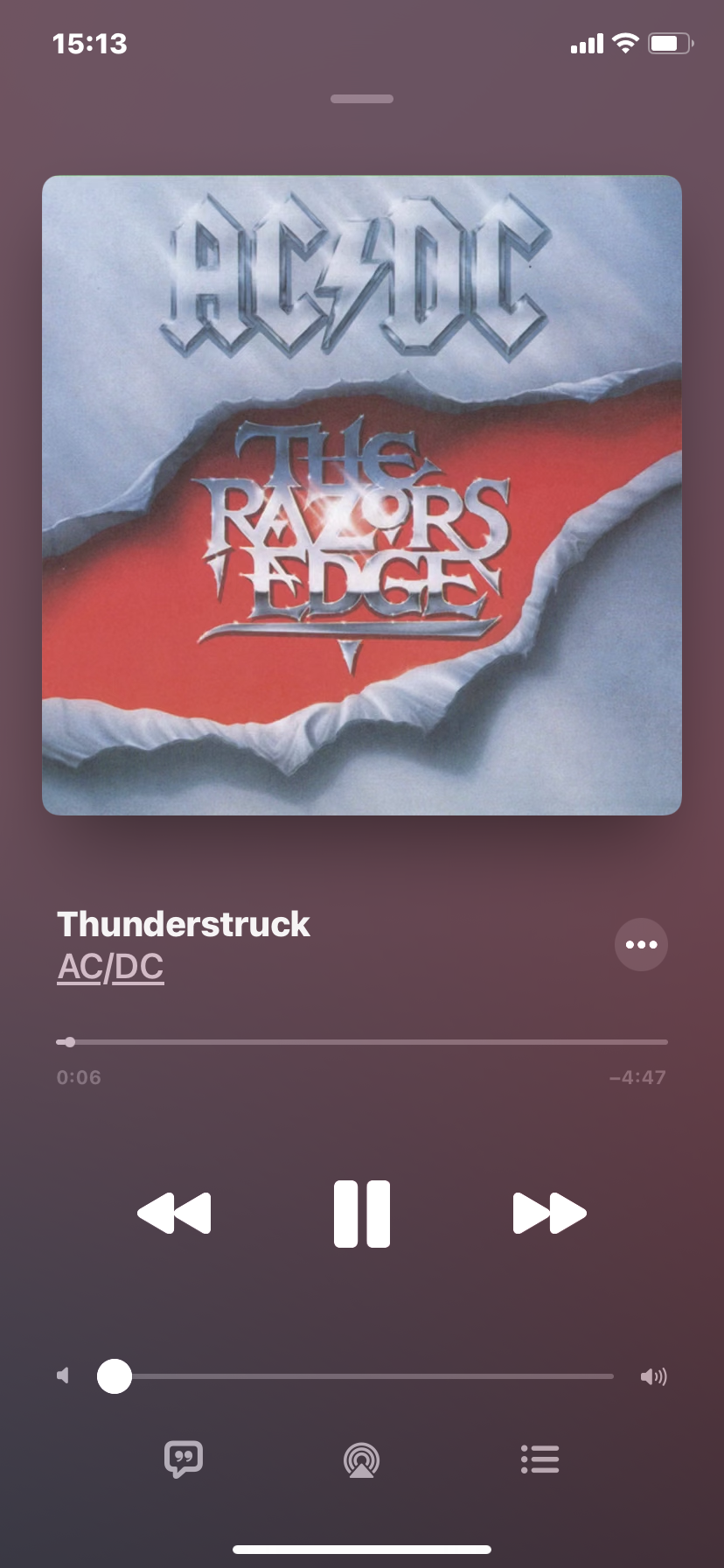Show song lyrics
Image resolution: width=724 pixels, height=1568 pixels.
pyautogui.click(x=184, y=1459)
